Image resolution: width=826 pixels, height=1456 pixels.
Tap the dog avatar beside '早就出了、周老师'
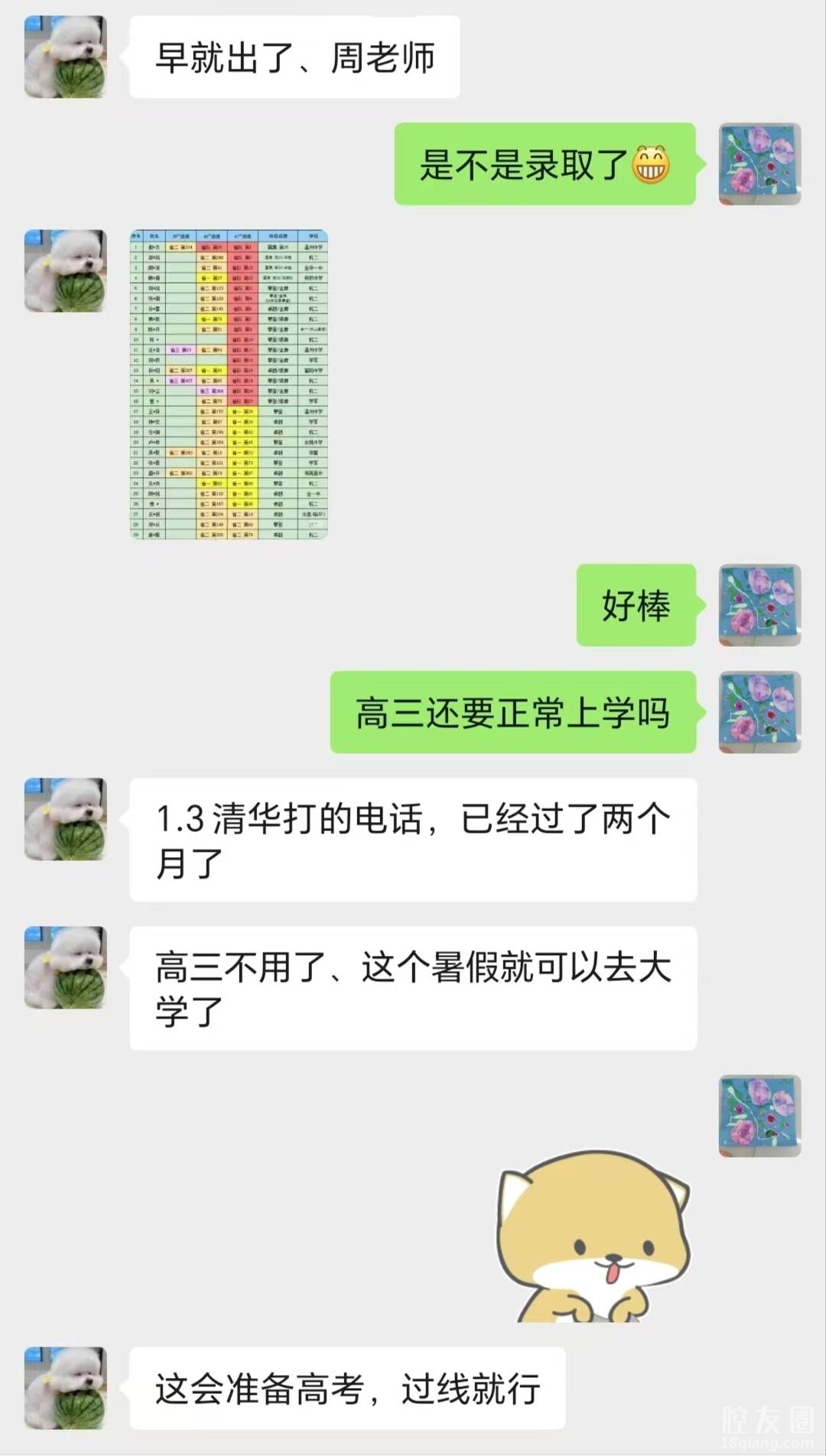pos(65,57)
